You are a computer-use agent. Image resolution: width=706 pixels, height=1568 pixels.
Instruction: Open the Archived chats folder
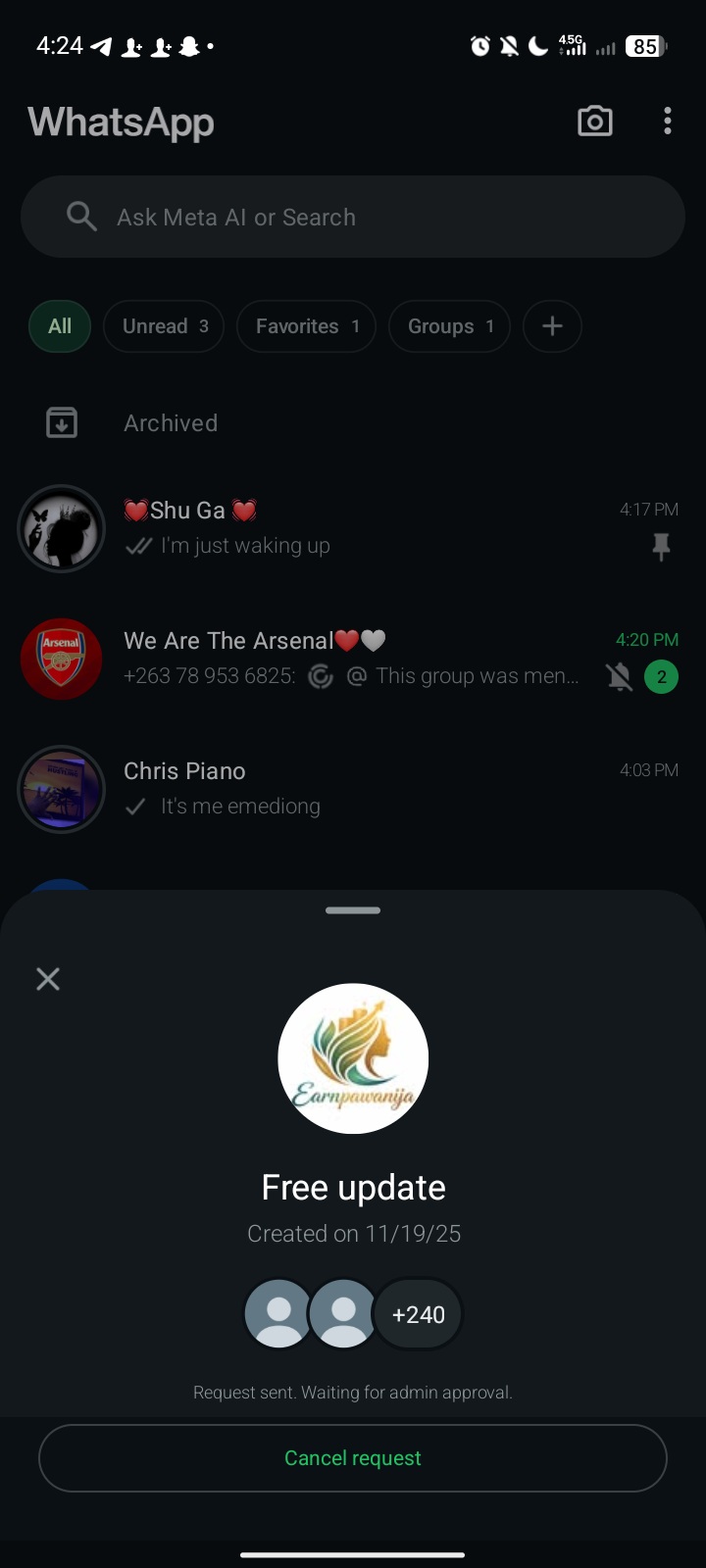pyautogui.click(x=171, y=423)
